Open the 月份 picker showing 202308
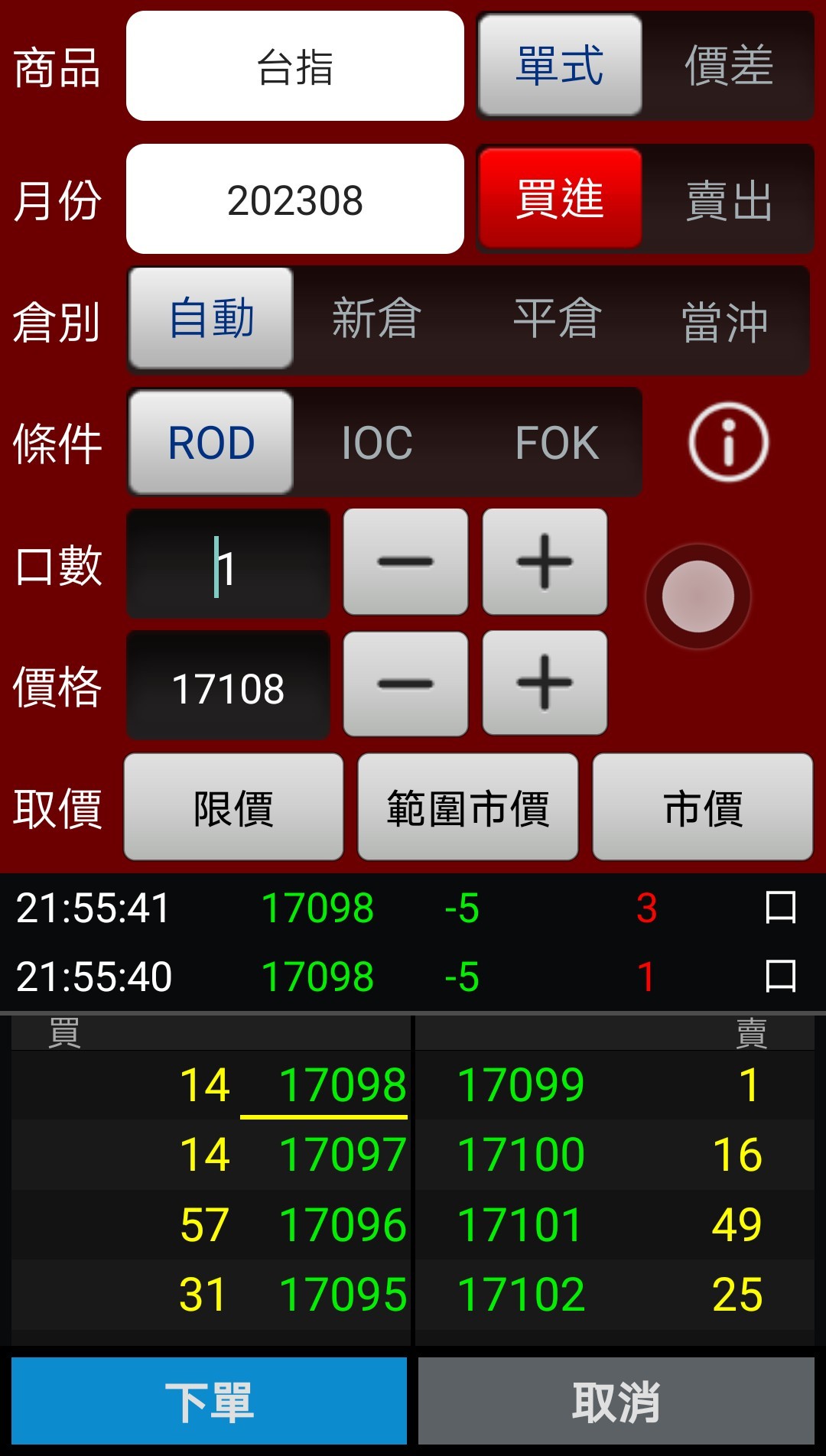The width and height of the screenshot is (826, 1456). (x=294, y=200)
